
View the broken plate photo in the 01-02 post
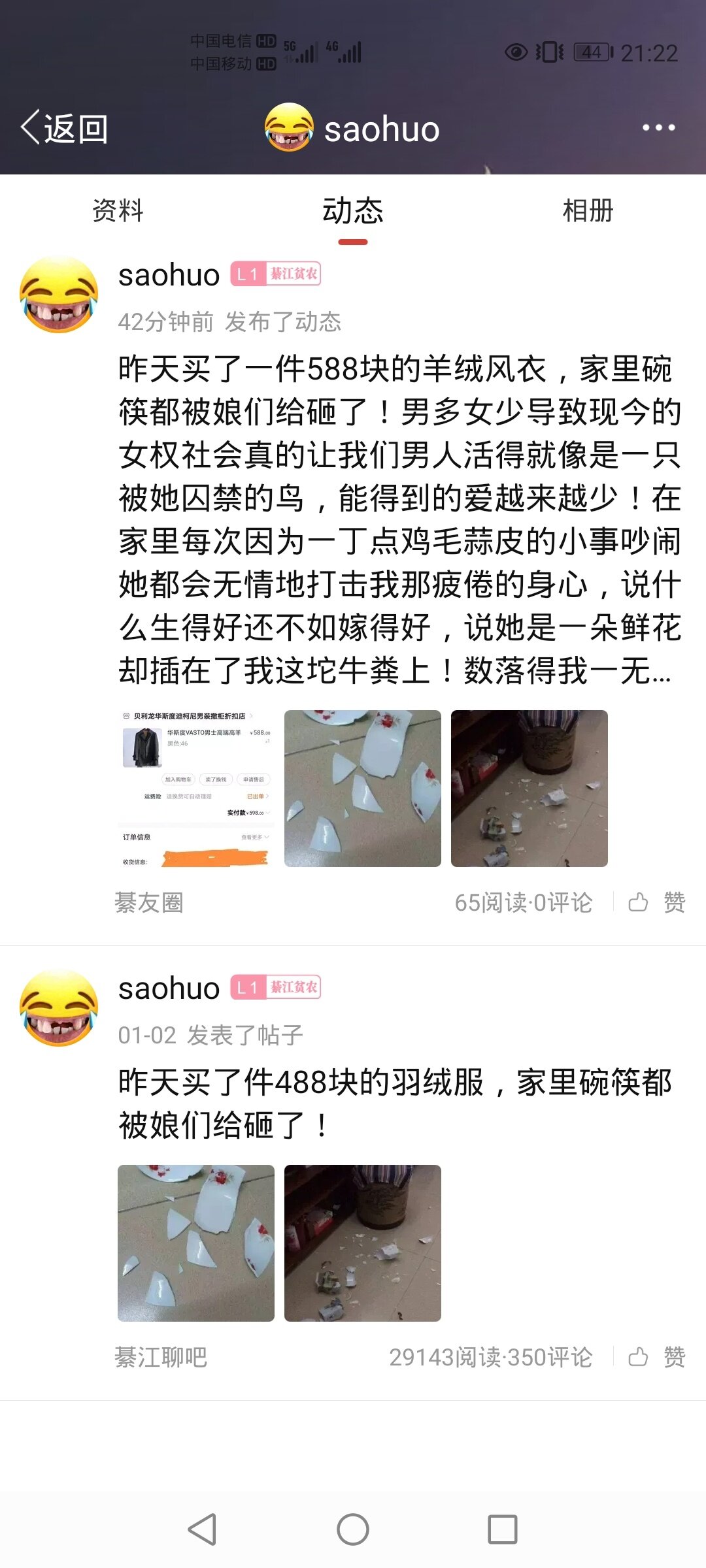coord(196,1243)
